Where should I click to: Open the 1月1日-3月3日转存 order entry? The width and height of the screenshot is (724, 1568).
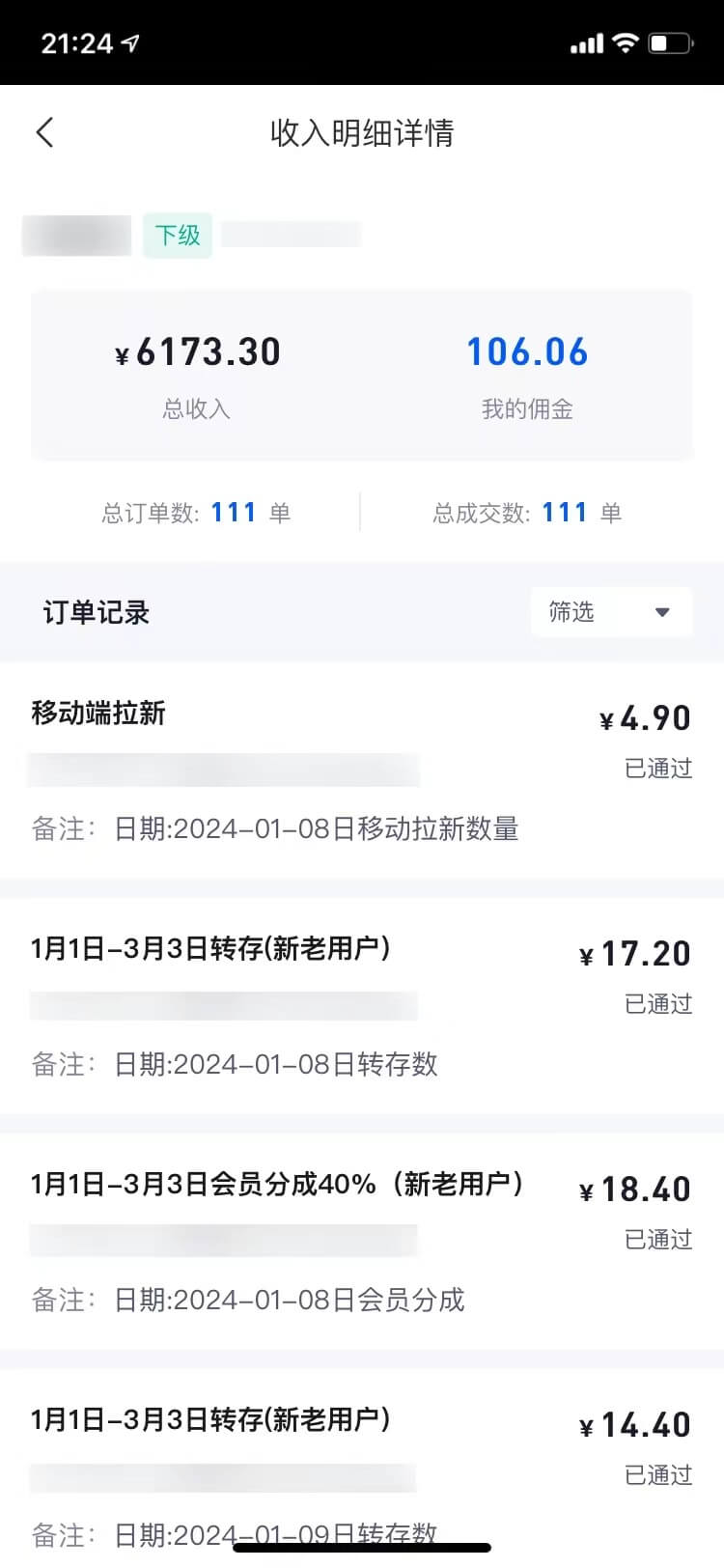click(210, 950)
